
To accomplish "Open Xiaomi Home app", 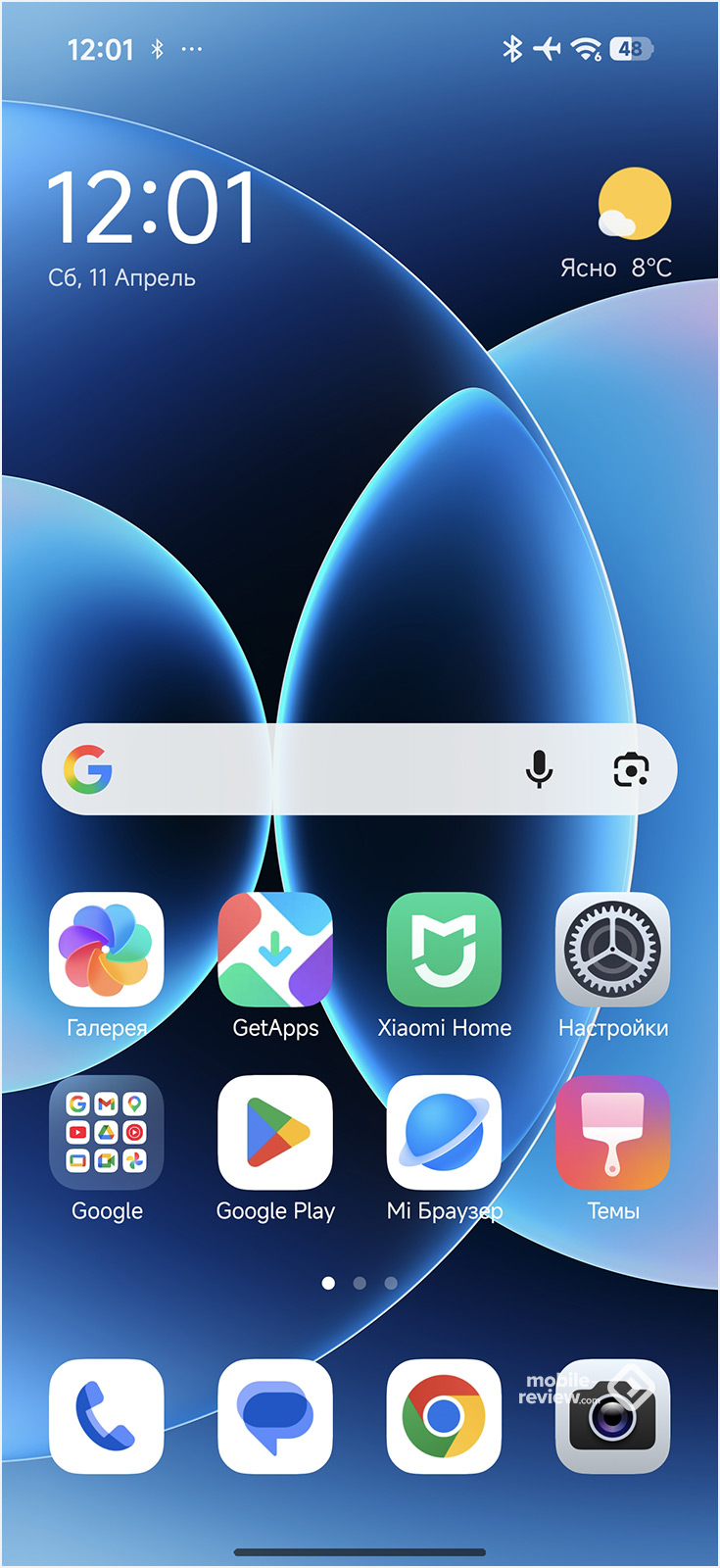I will 444,950.
